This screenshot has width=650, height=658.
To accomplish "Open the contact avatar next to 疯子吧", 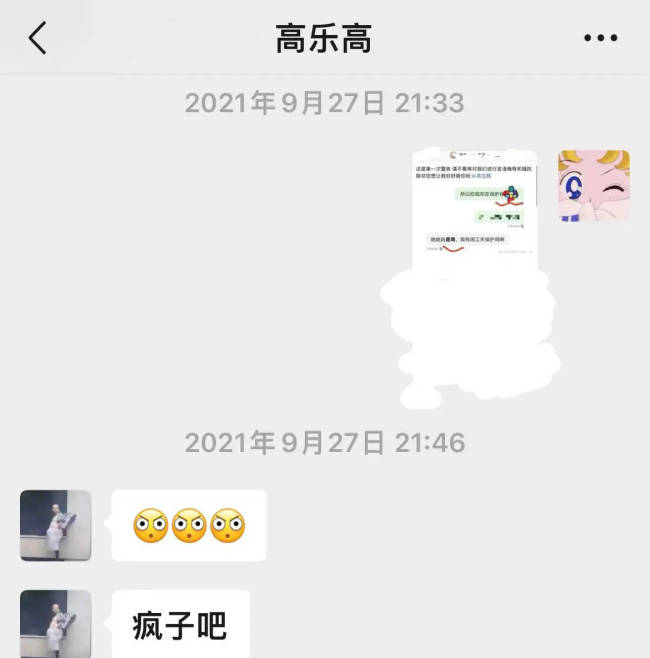I will point(56,624).
